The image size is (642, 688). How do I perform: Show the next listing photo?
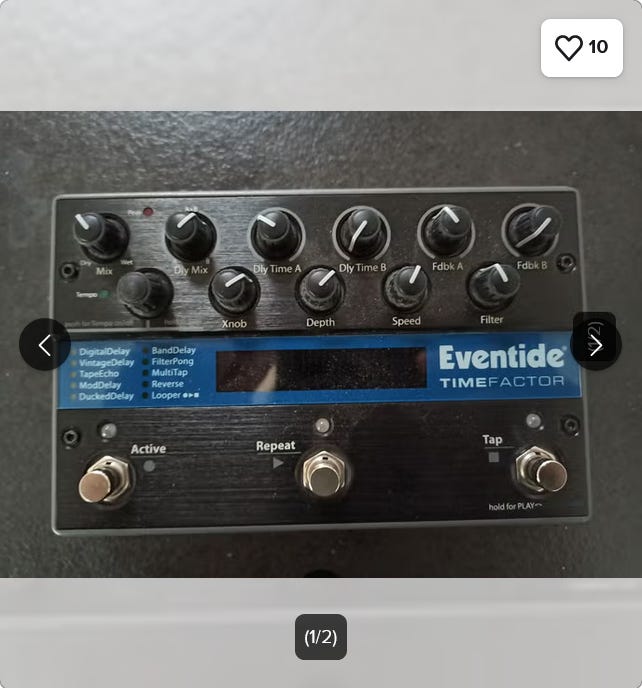tap(596, 345)
